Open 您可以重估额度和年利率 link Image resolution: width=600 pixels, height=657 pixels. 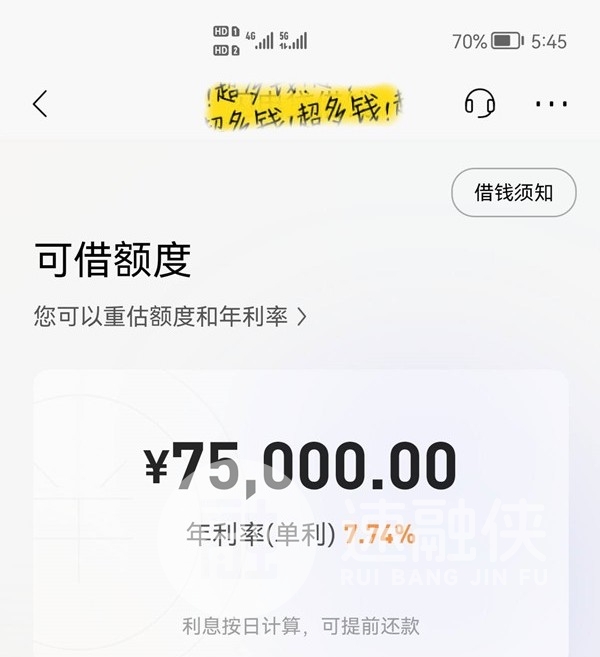170,317
